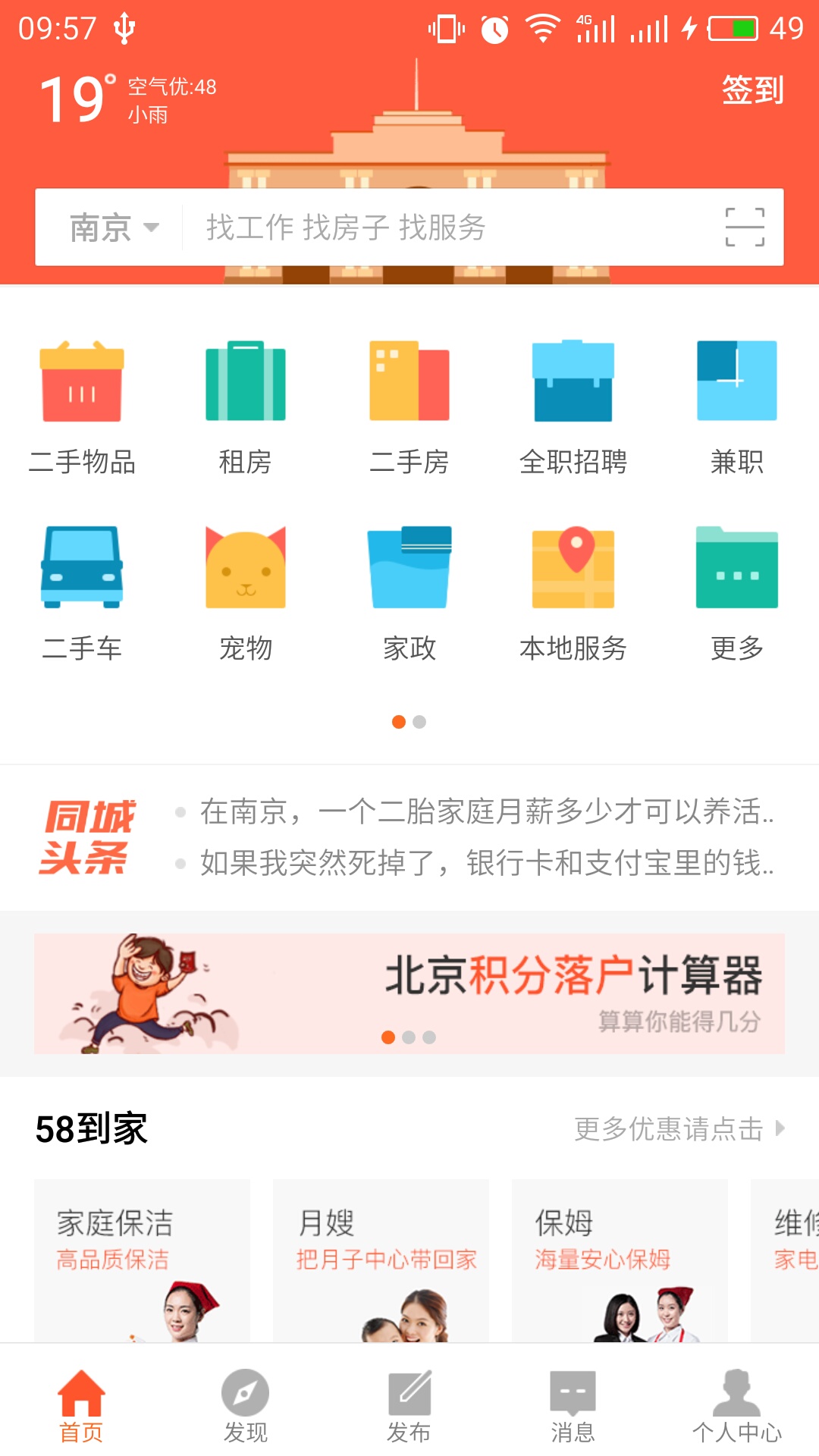
Task: Open the 租房 category
Action: click(x=245, y=407)
